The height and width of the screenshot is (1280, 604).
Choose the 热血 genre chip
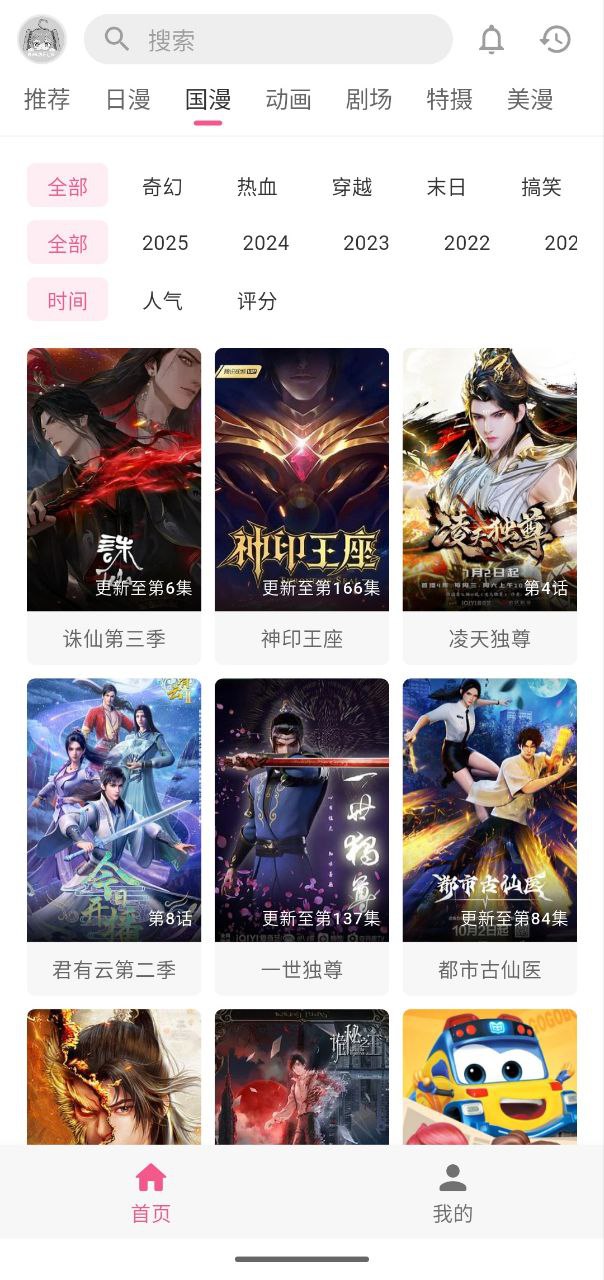tap(257, 187)
